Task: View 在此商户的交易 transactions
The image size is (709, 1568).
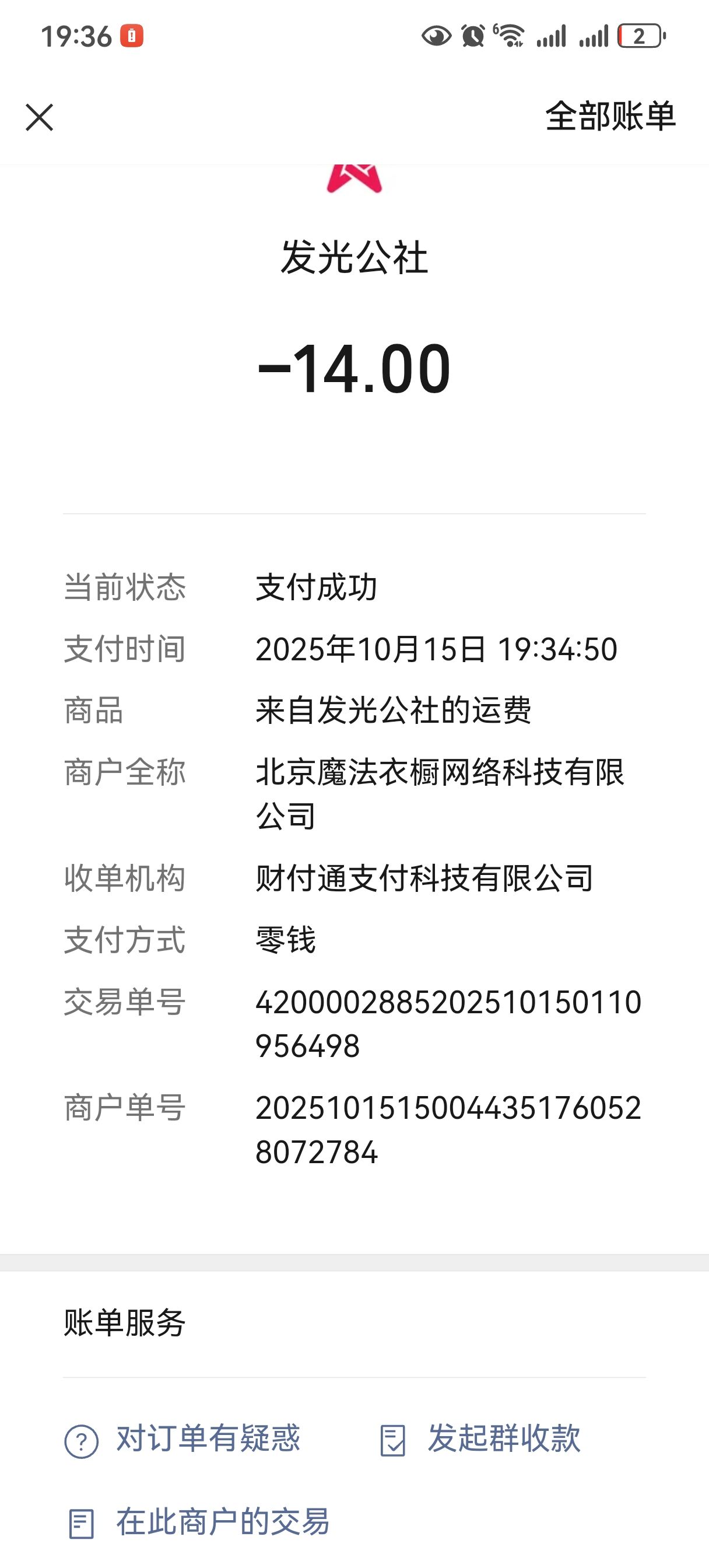Action: pyautogui.click(x=198, y=1522)
